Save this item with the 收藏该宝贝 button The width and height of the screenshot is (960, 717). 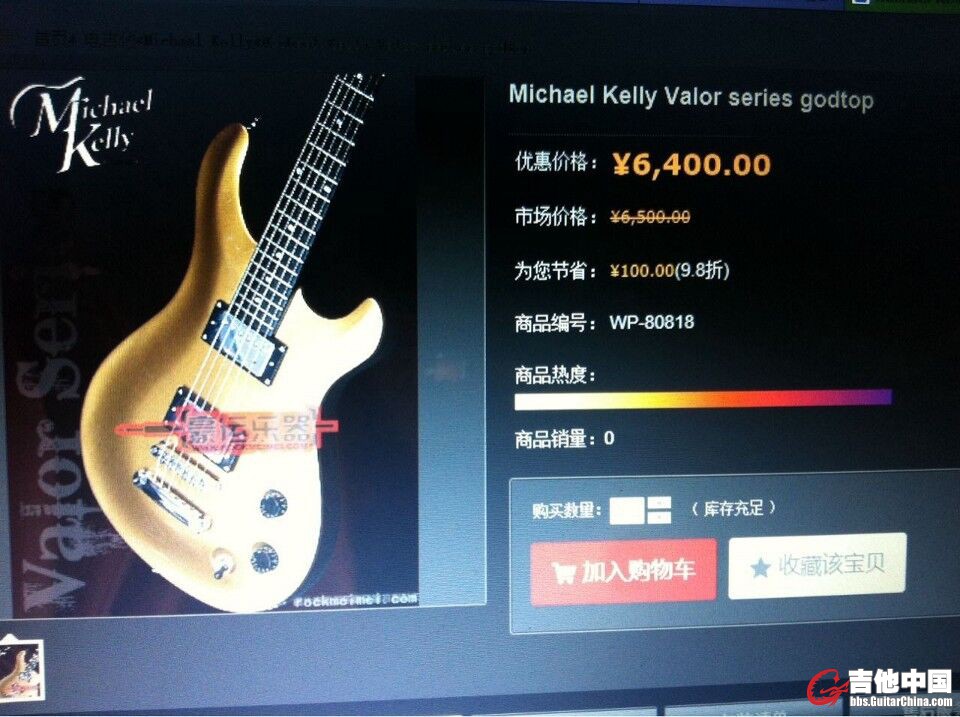817,566
